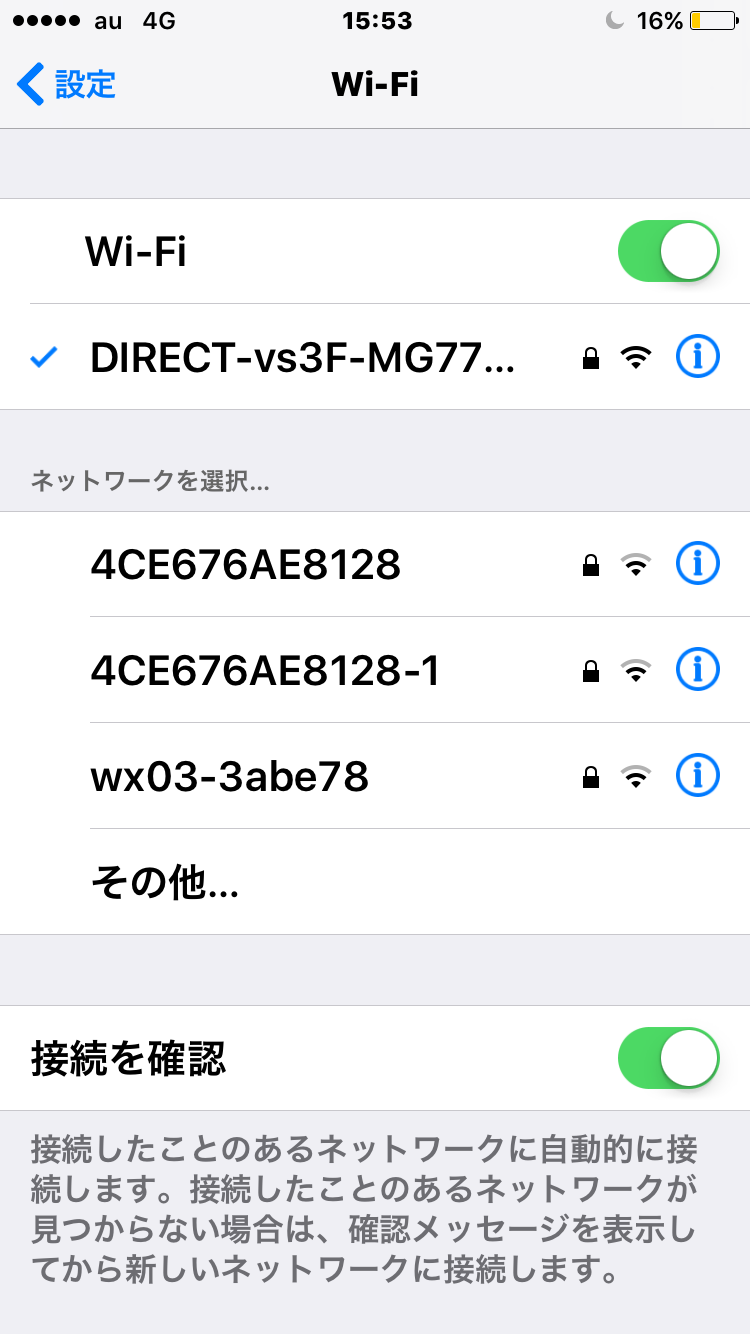This screenshot has height=1334, width=750.
Task: Disable the 接続を確認 toggle
Action: click(x=669, y=1058)
